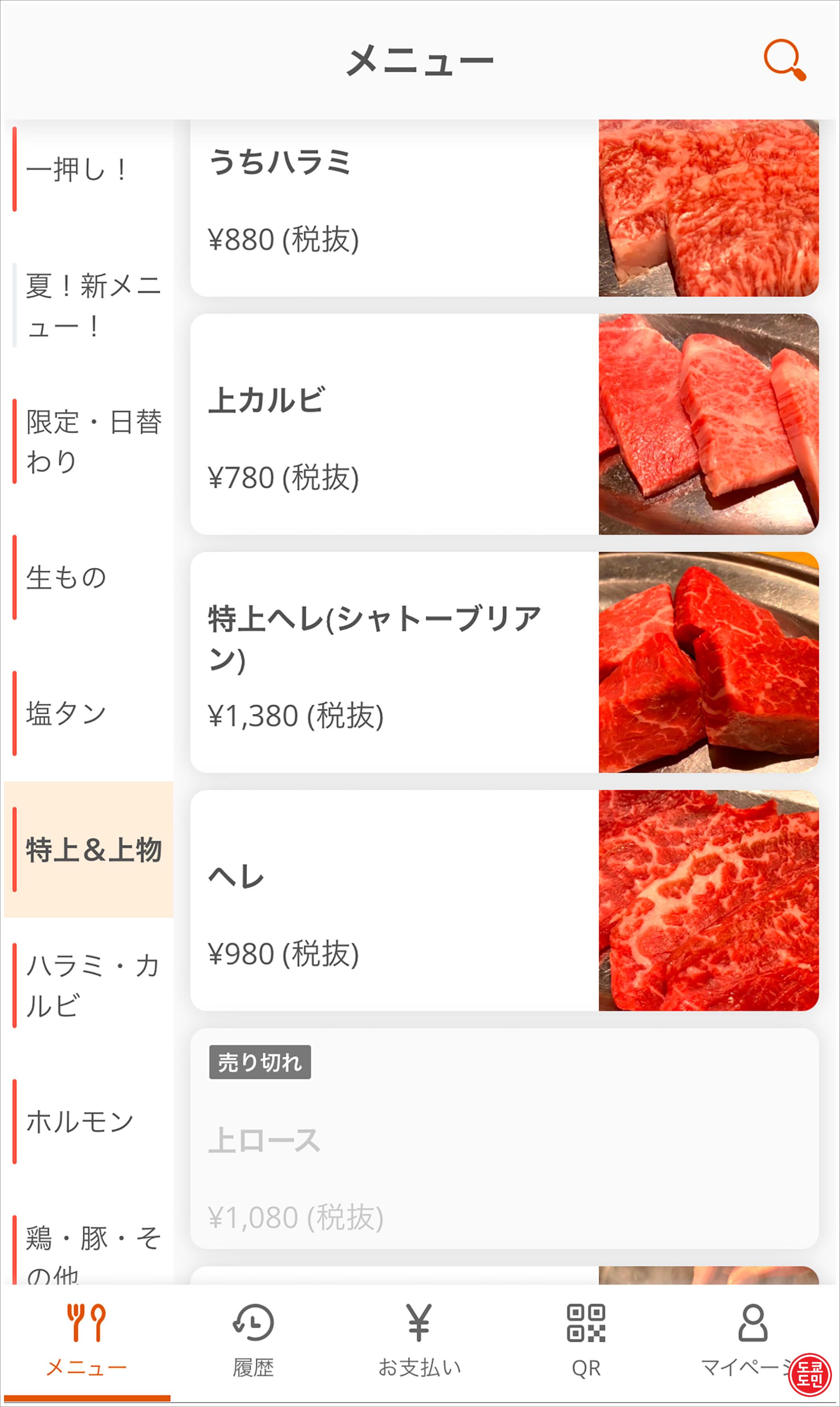Tap the sold-out 上ロース card
This screenshot has width=840, height=1407.
click(504, 1138)
